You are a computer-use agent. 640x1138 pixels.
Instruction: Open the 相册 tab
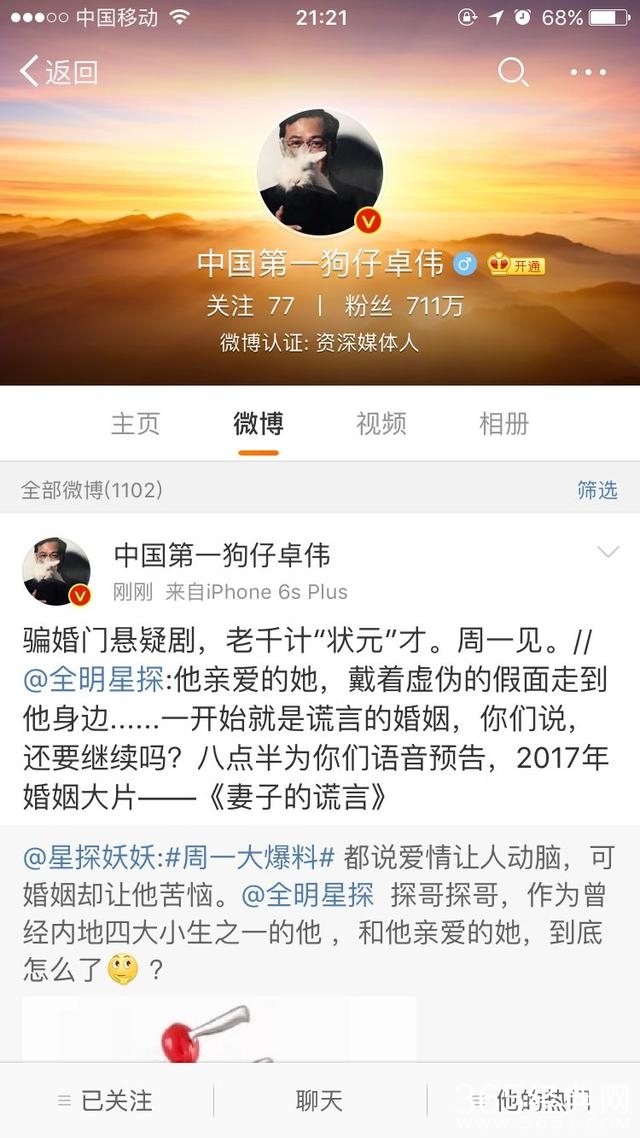[x=504, y=423]
